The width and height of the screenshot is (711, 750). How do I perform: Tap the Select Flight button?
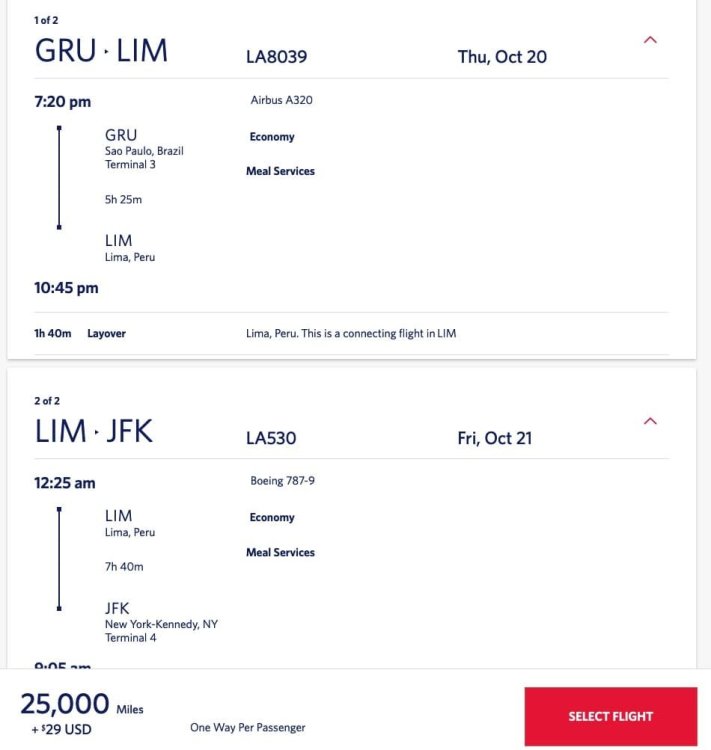[x=610, y=716]
